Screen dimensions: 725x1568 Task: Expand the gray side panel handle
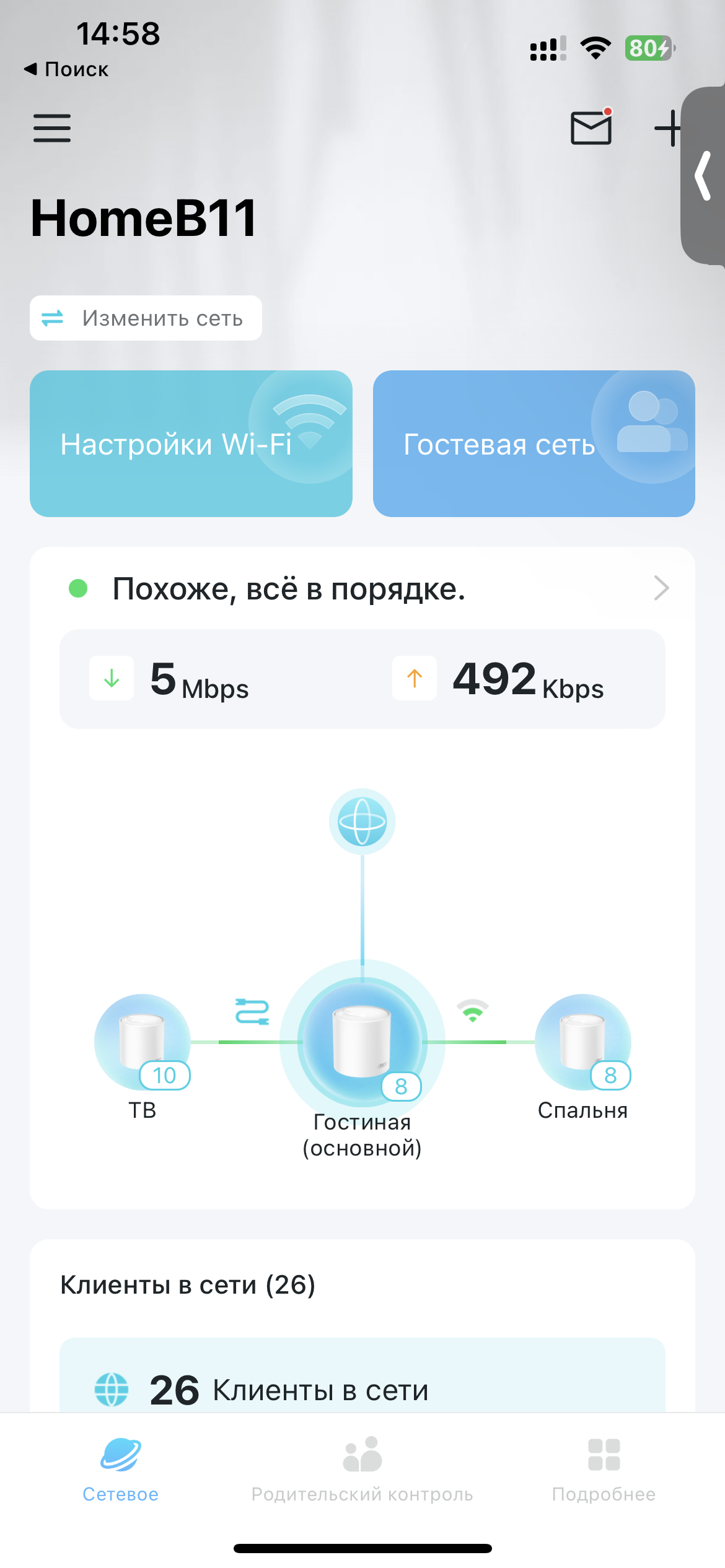(x=704, y=176)
